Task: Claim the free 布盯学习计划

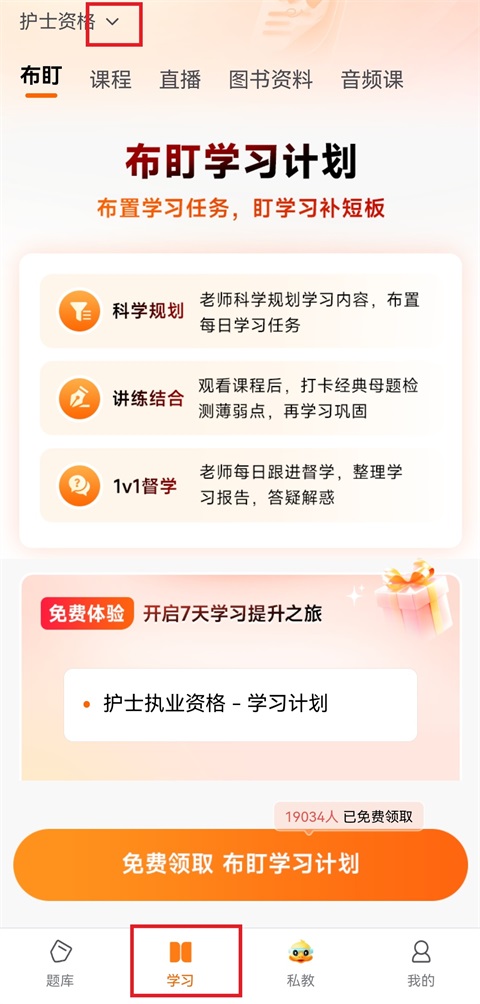Action: (x=240, y=864)
